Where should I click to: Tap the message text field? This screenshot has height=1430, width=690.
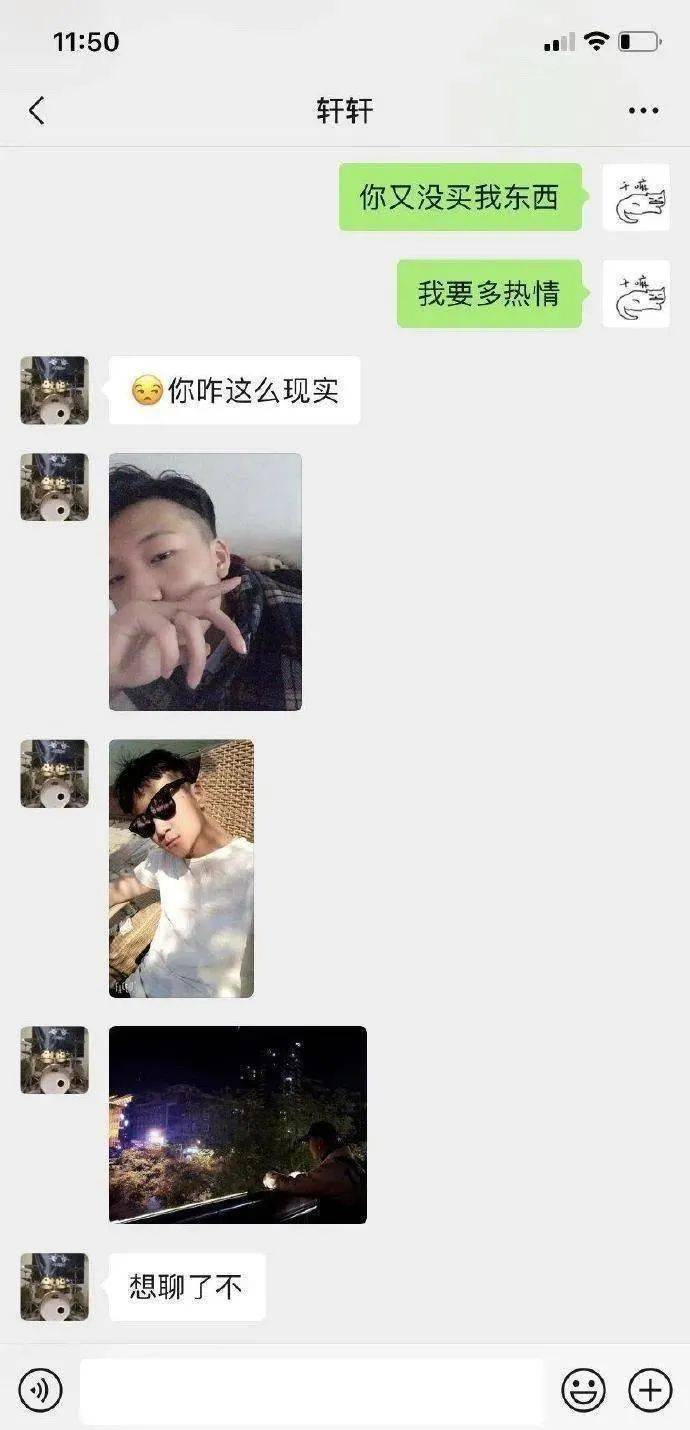311,1390
